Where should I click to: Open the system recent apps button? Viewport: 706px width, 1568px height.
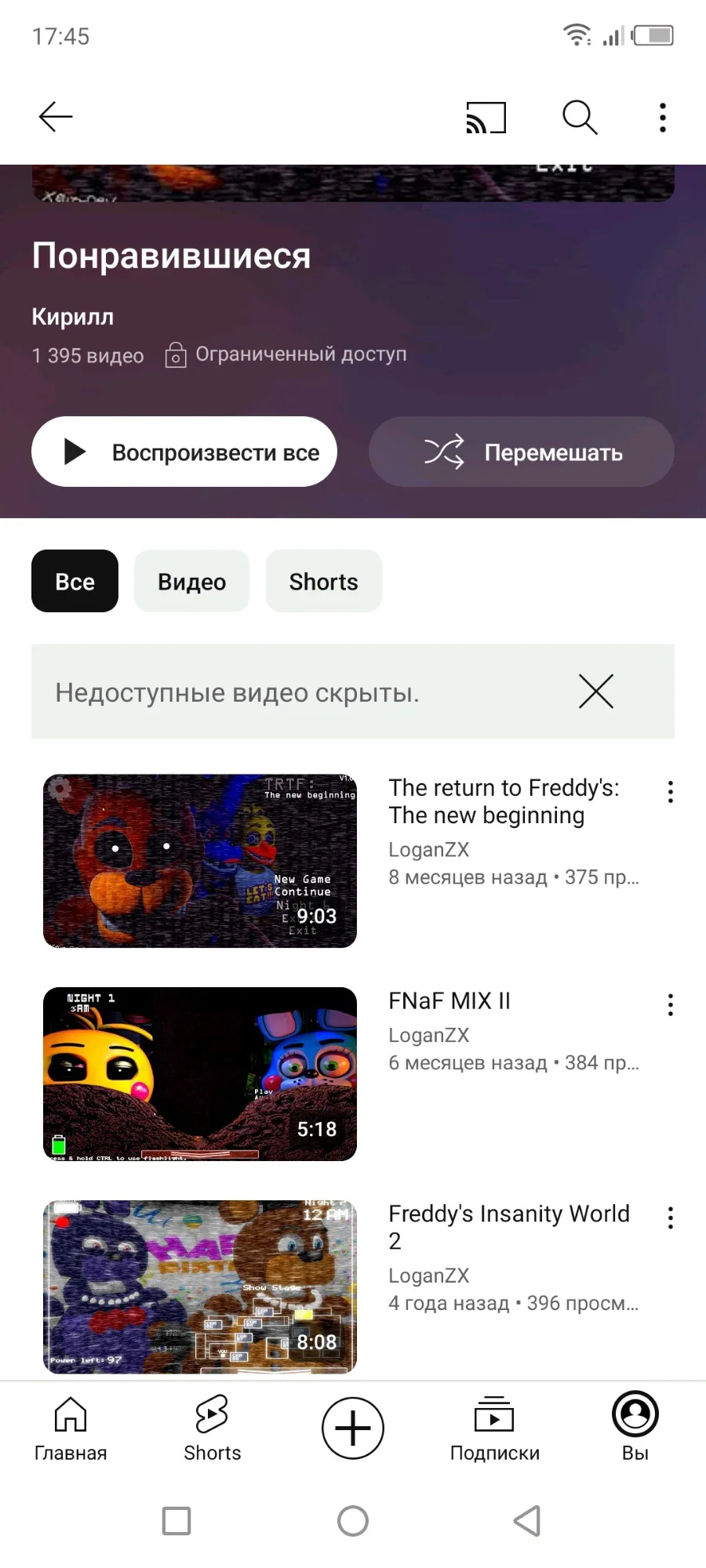[x=176, y=1521]
